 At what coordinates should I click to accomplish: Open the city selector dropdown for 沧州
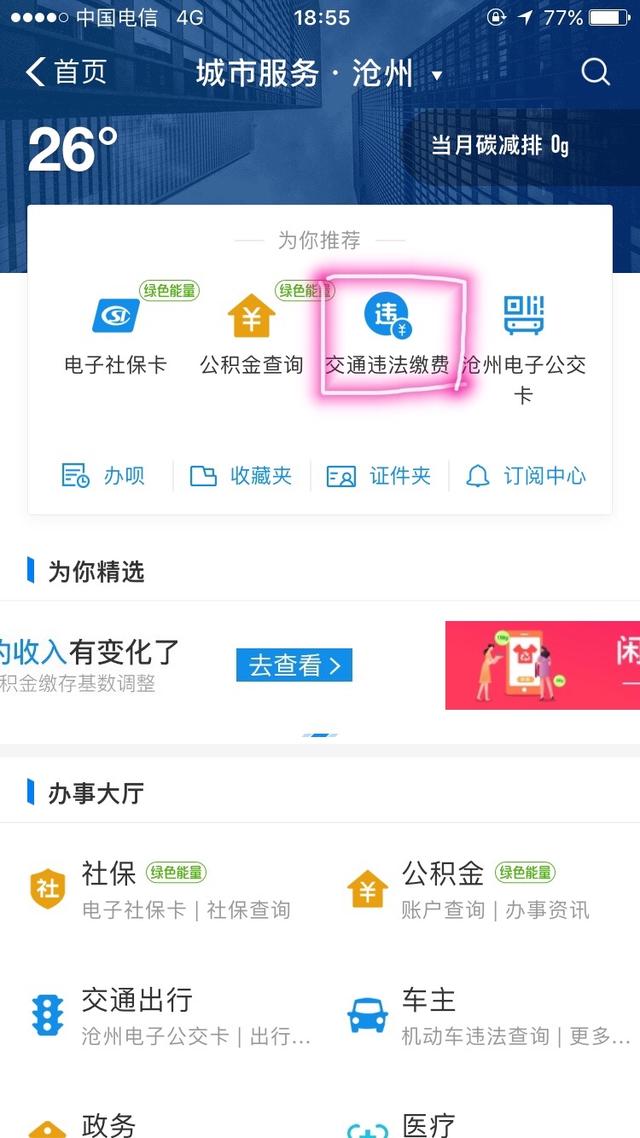tap(437, 76)
